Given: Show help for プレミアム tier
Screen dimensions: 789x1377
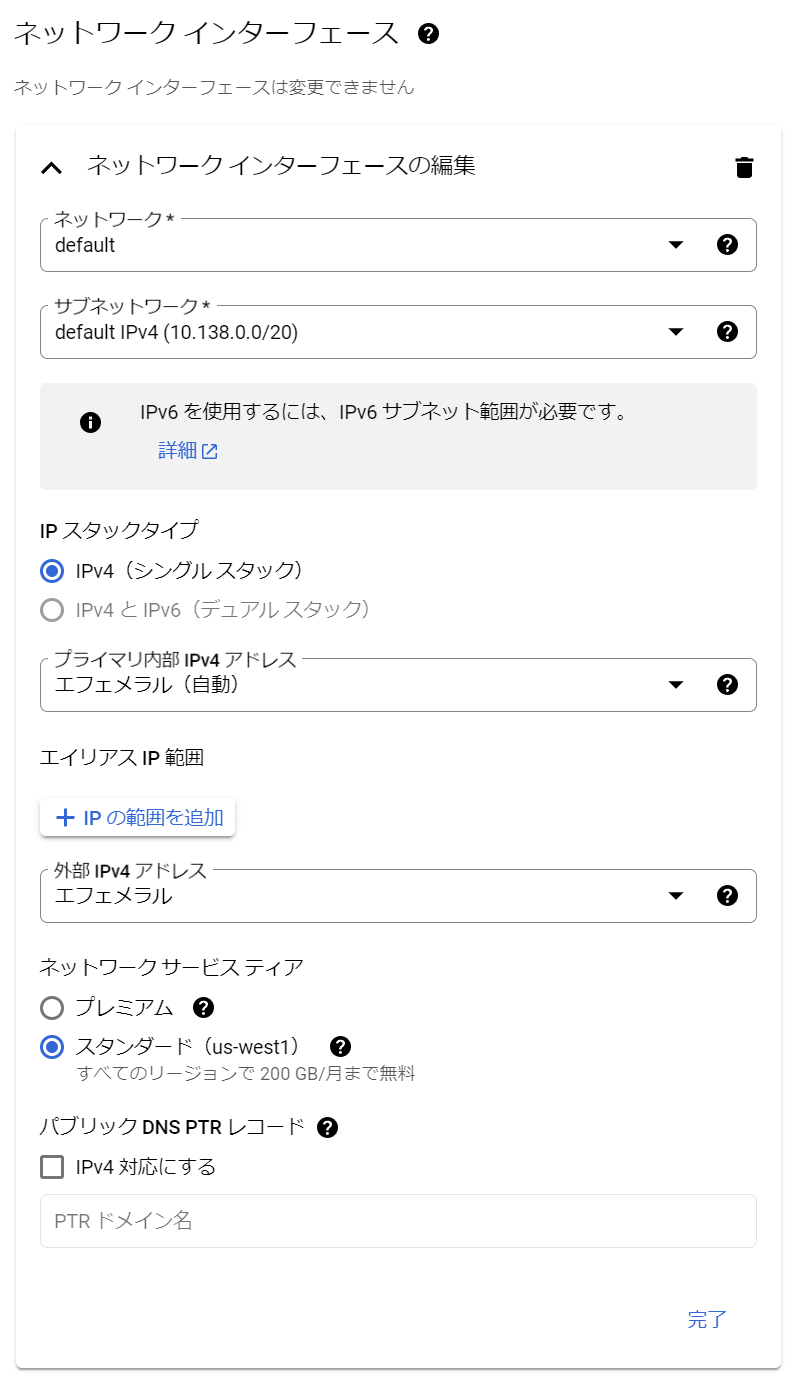Looking at the screenshot, I should [204, 1008].
